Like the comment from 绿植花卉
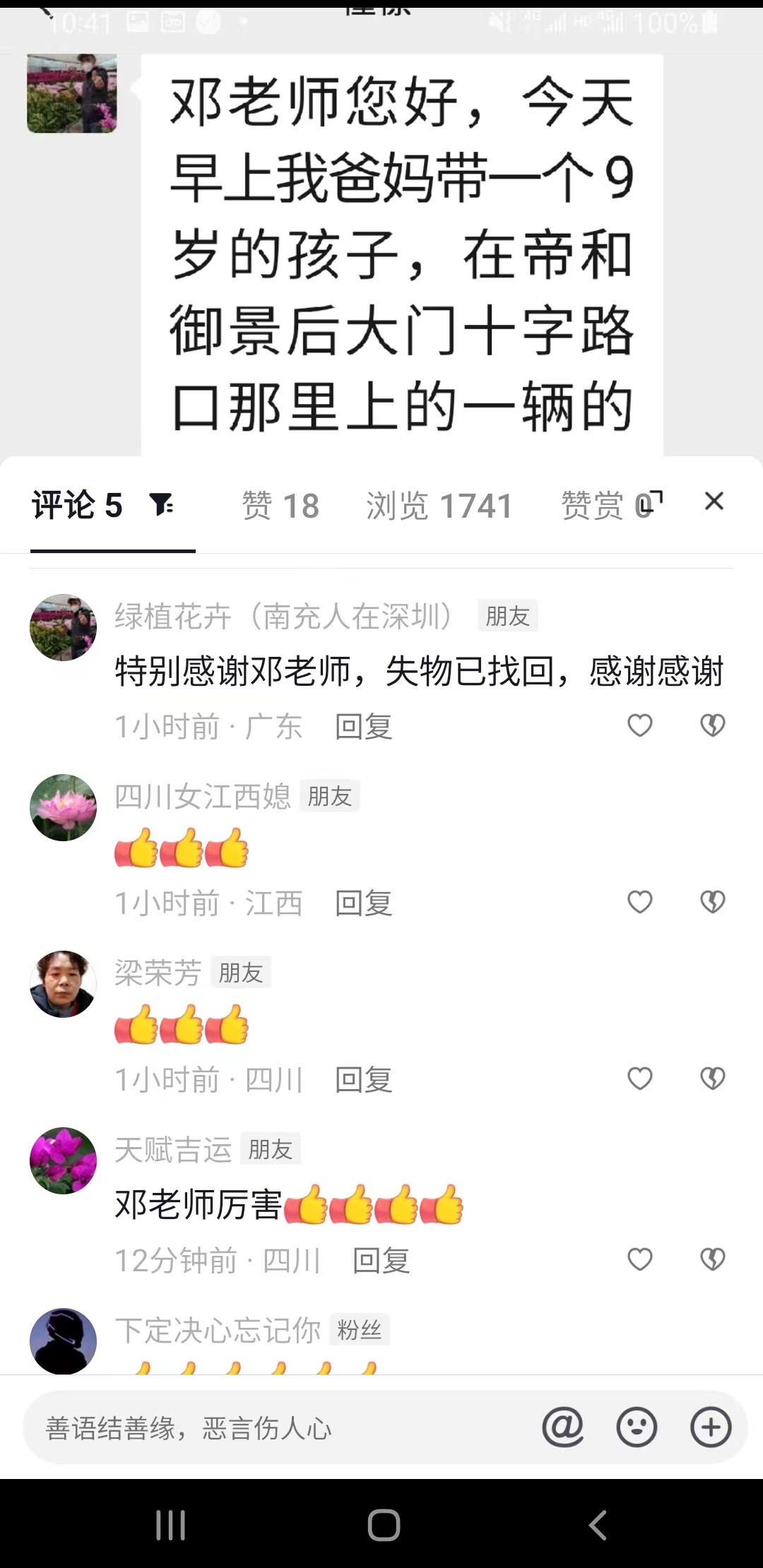 (640, 725)
